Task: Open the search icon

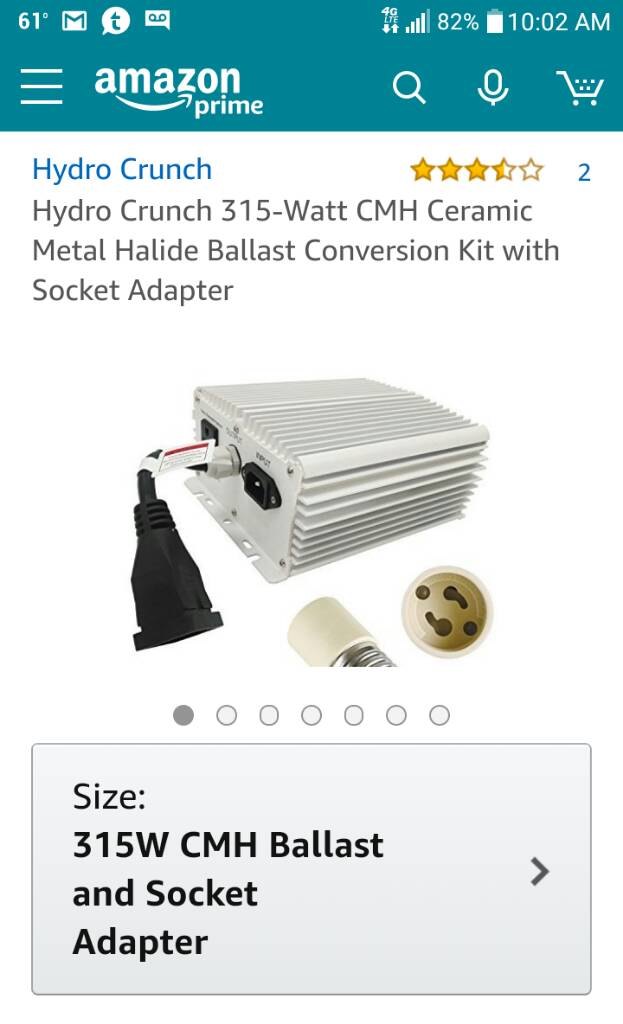Action: [x=409, y=88]
